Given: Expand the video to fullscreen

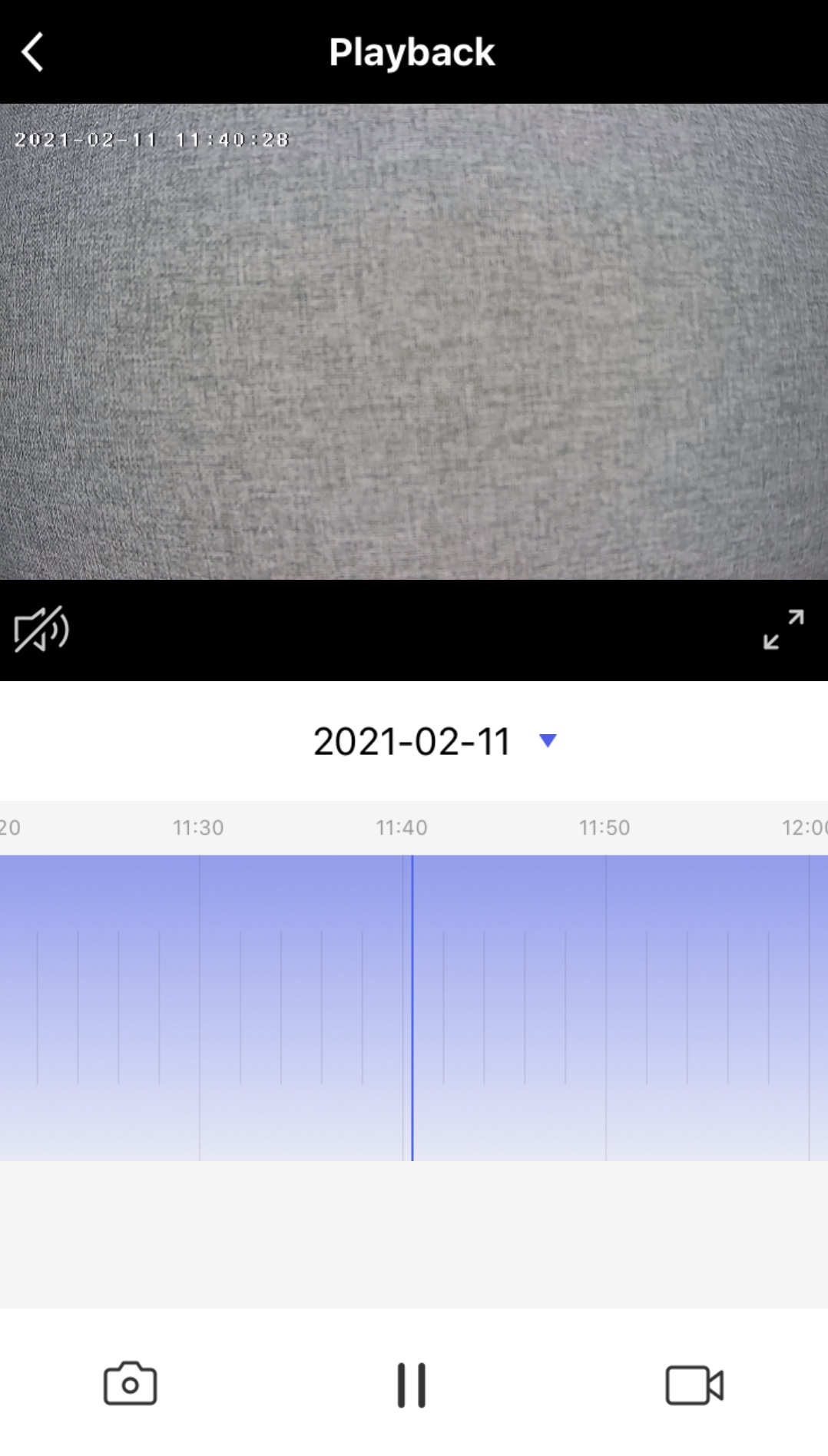Looking at the screenshot, I should click(783, 630).
